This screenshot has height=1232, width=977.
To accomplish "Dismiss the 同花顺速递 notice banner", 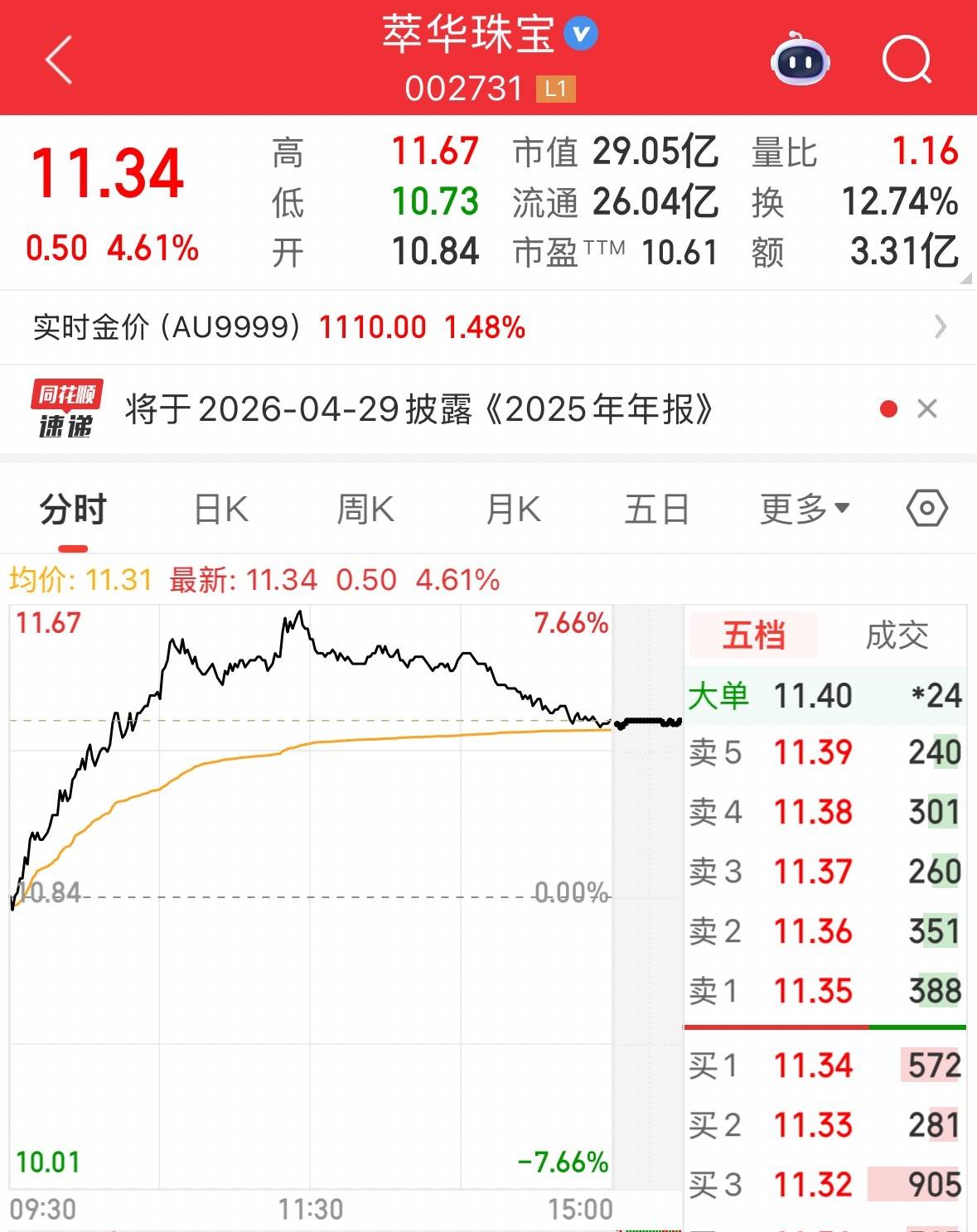I will tap(927, 408).
